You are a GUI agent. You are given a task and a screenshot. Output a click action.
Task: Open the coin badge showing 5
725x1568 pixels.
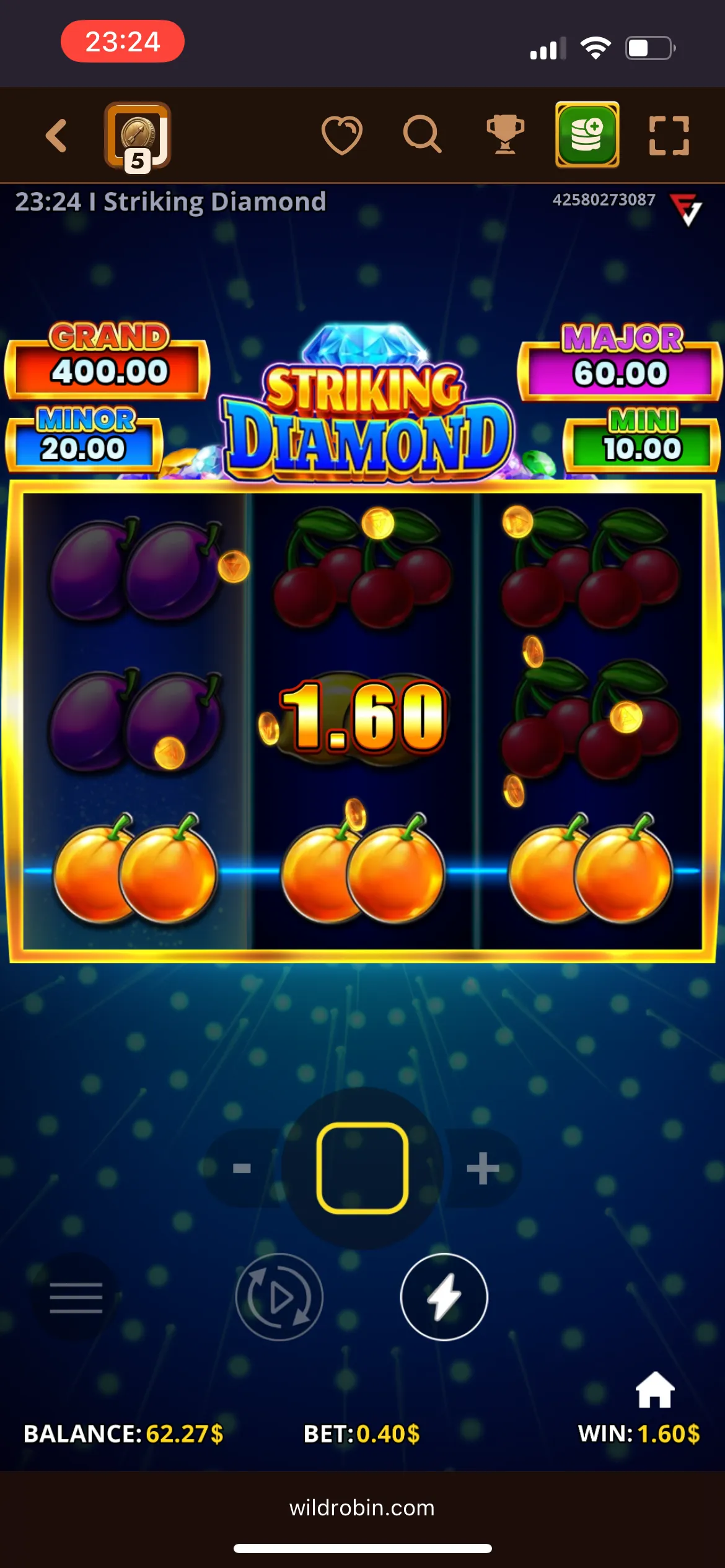coord(138,137)
